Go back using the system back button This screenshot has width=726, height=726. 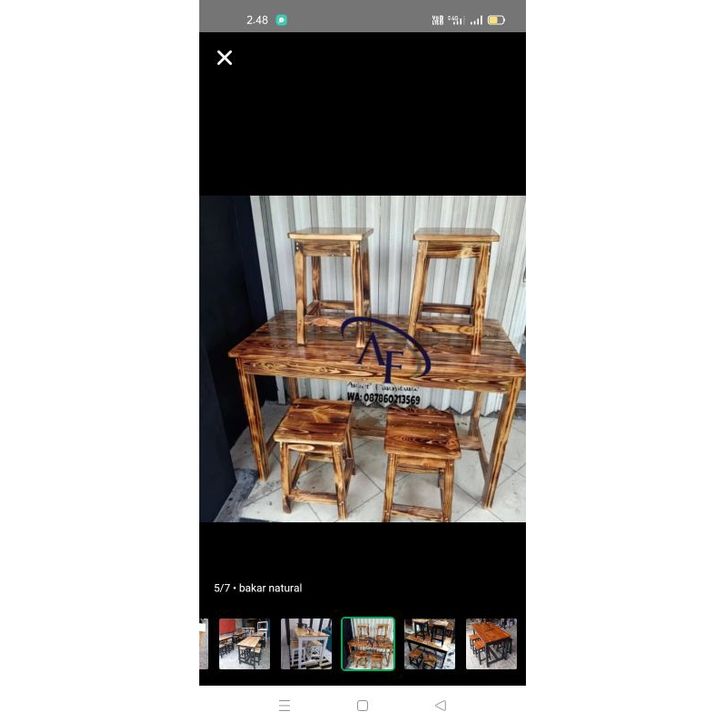(440, 705)
